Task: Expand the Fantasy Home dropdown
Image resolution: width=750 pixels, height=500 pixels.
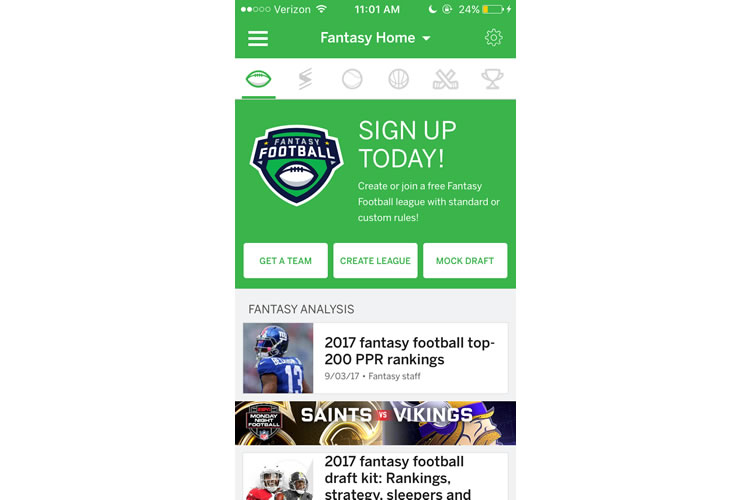Action: pyautogui.click(x=375, y=38)
